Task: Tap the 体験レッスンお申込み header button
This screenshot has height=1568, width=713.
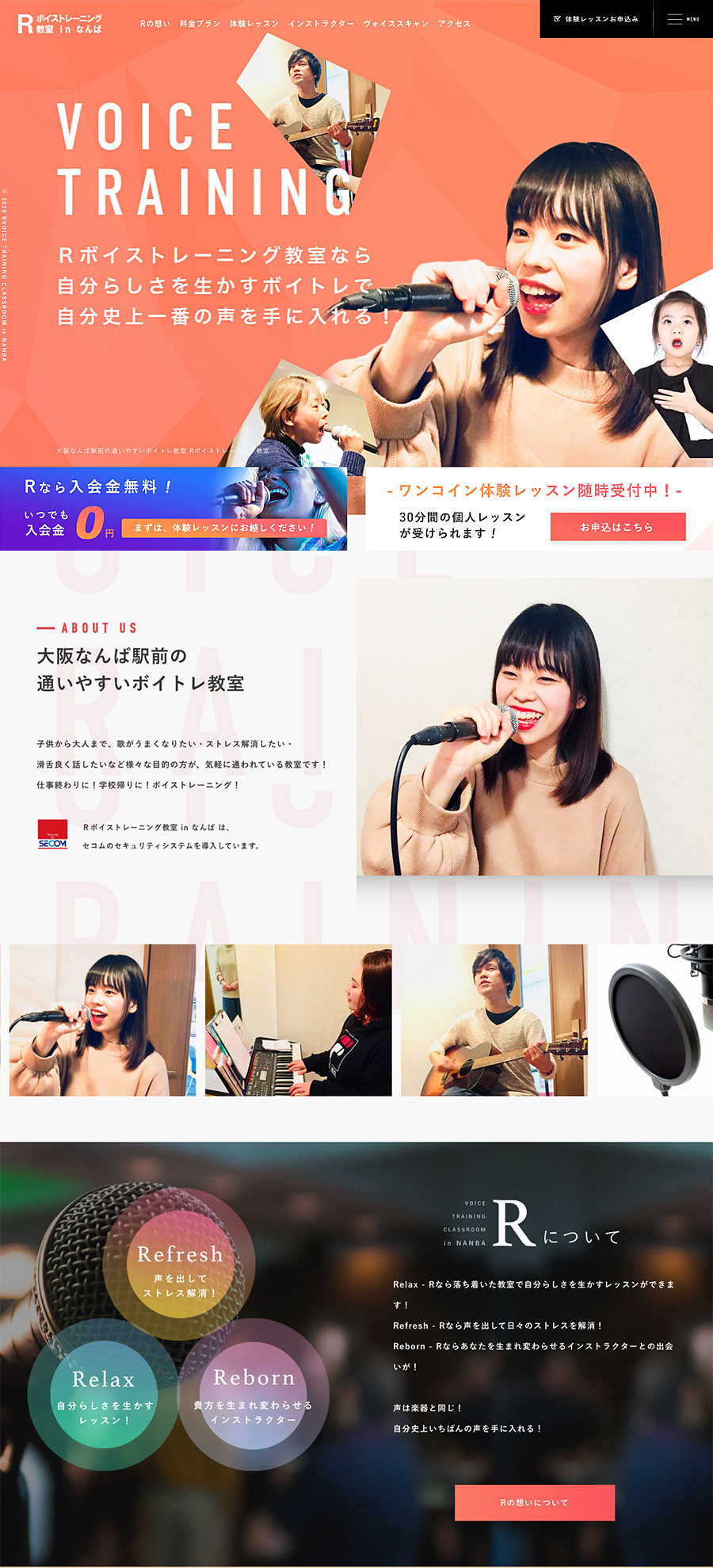Action: (596, 19)
